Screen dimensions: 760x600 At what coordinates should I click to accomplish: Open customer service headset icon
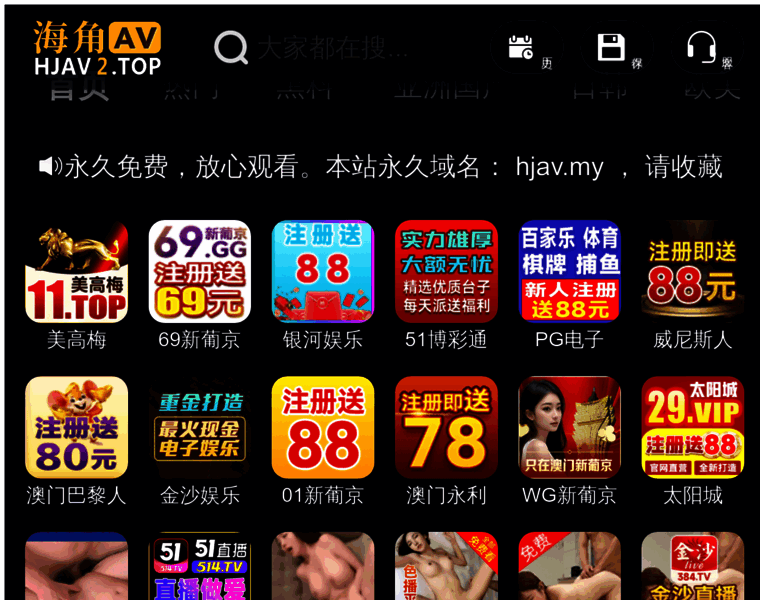pyautogui.click(x=701, y=47)
